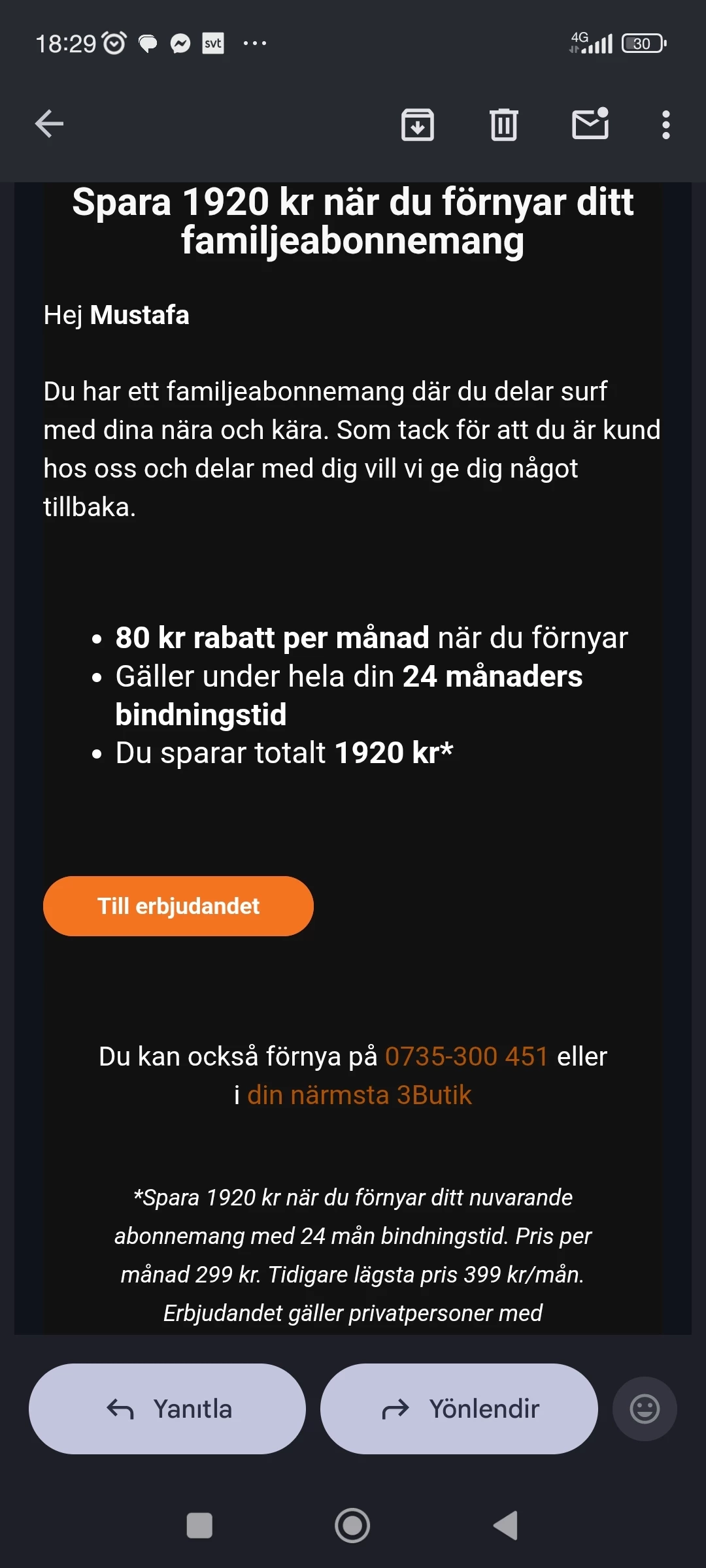Delete this email
The image size is (706, 1568).
click(503, 124)
